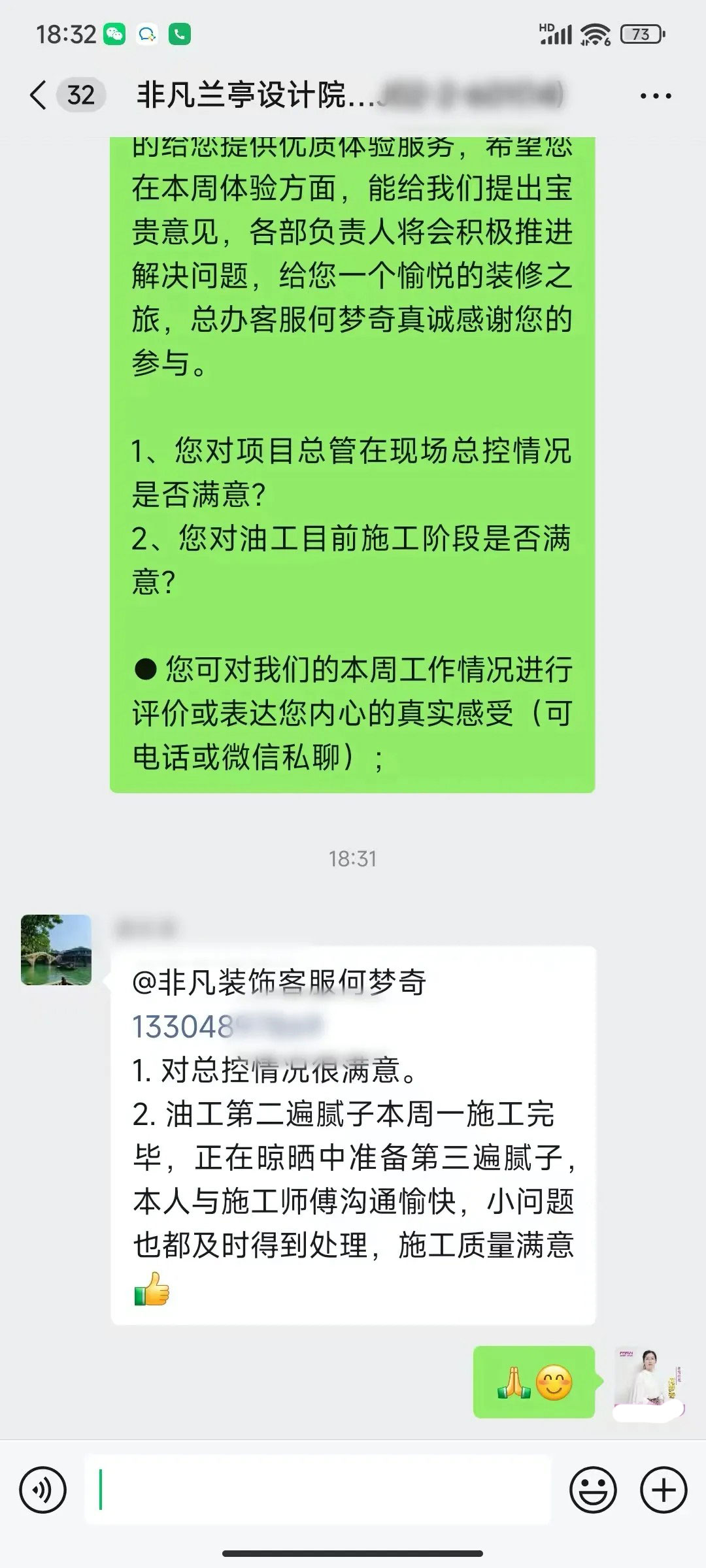Switch to voice message input
Viewport: 706px width, 1568px height.
43,1490
